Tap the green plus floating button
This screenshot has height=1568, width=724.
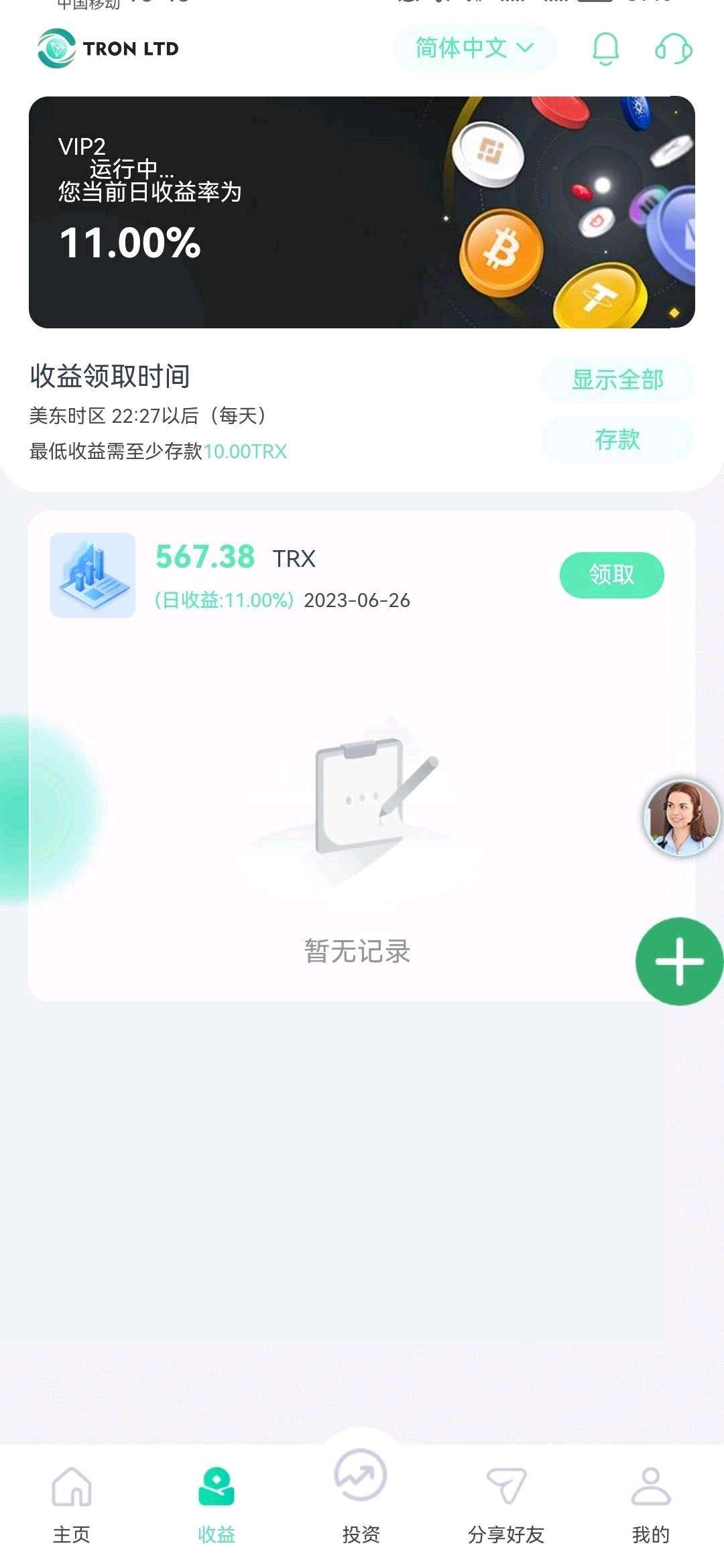pos(679,962)
